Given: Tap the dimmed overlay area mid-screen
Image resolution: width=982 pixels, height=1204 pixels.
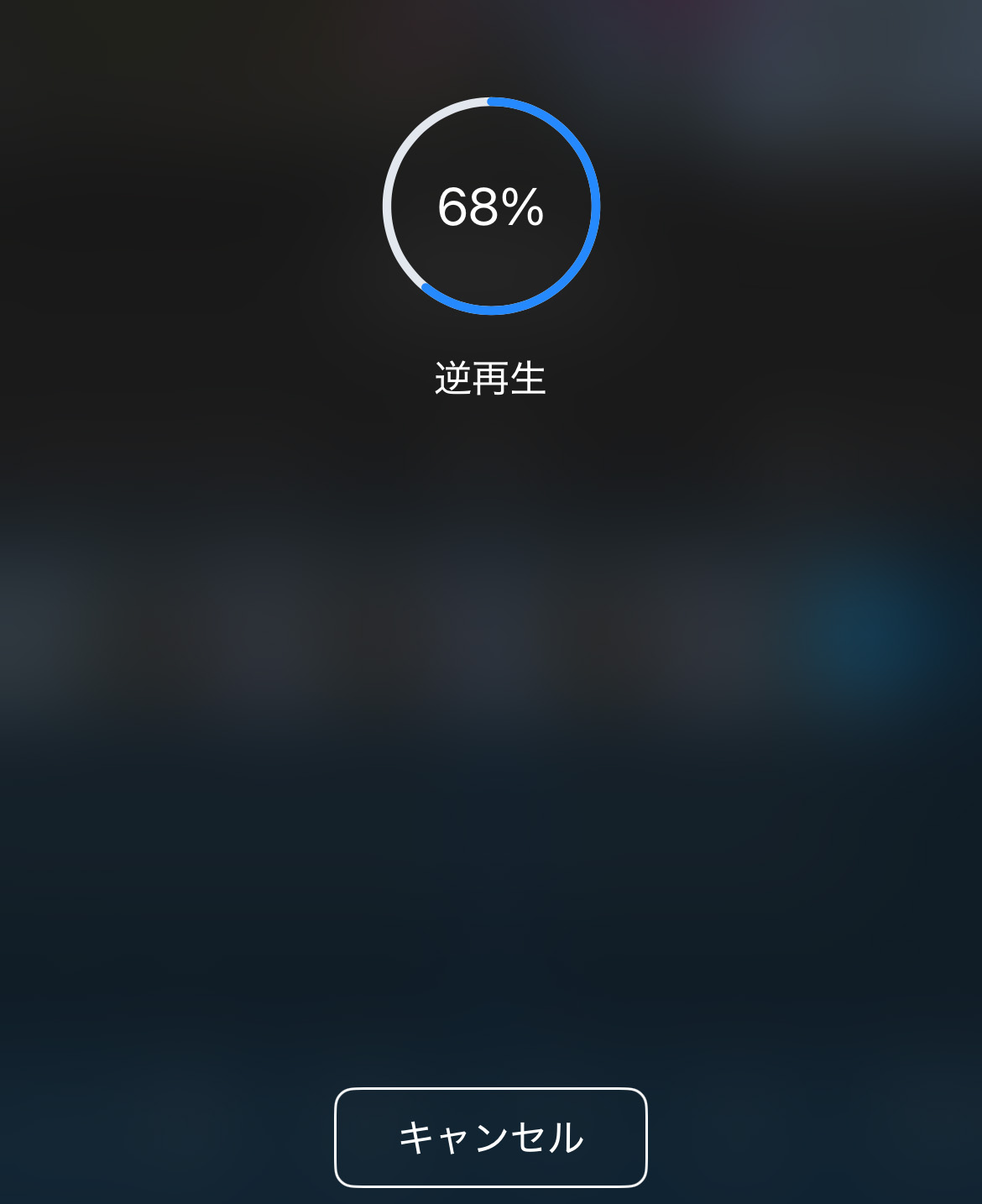Looking at the screenshot, I should (491, 672).
